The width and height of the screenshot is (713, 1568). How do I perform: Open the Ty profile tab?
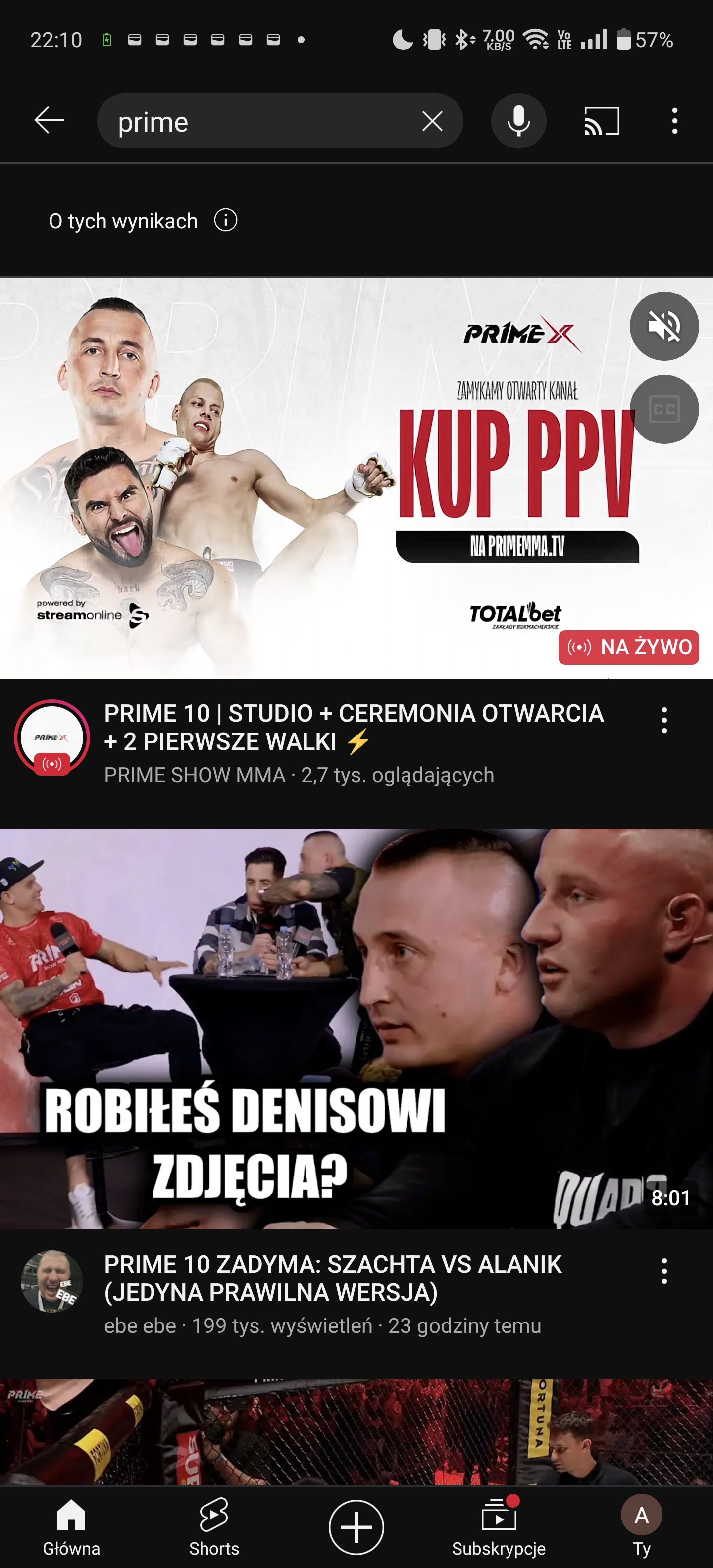pos(641,1526)
